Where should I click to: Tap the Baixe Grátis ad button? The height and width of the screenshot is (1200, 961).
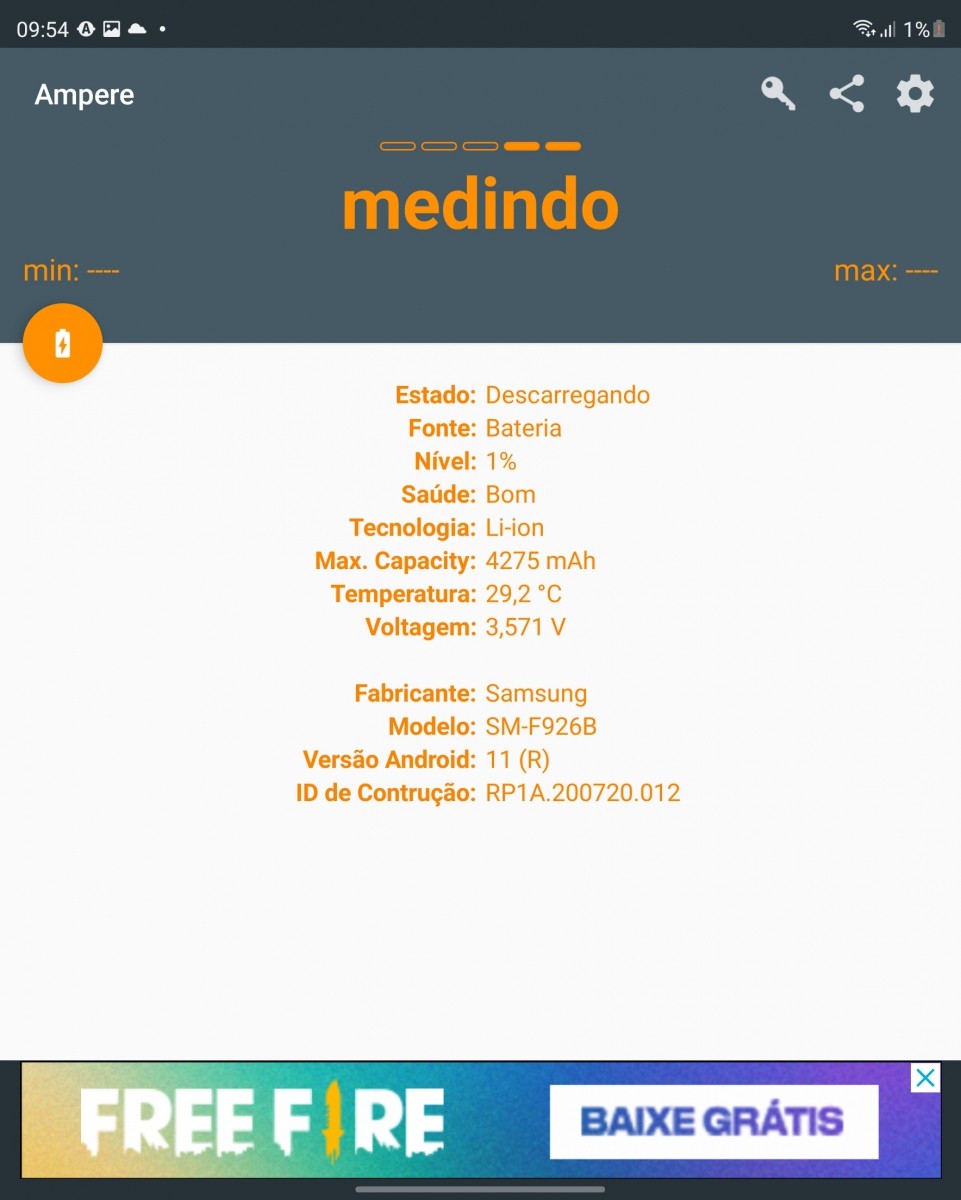point(713,1121)
